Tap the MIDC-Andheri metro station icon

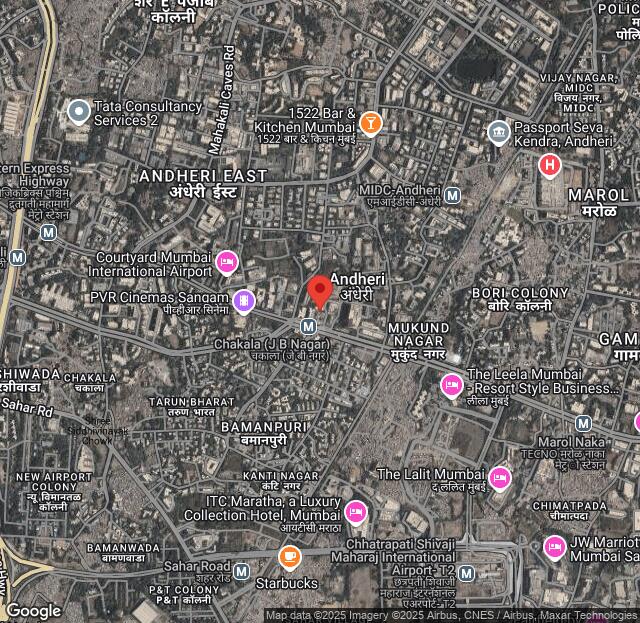(453, 195)
